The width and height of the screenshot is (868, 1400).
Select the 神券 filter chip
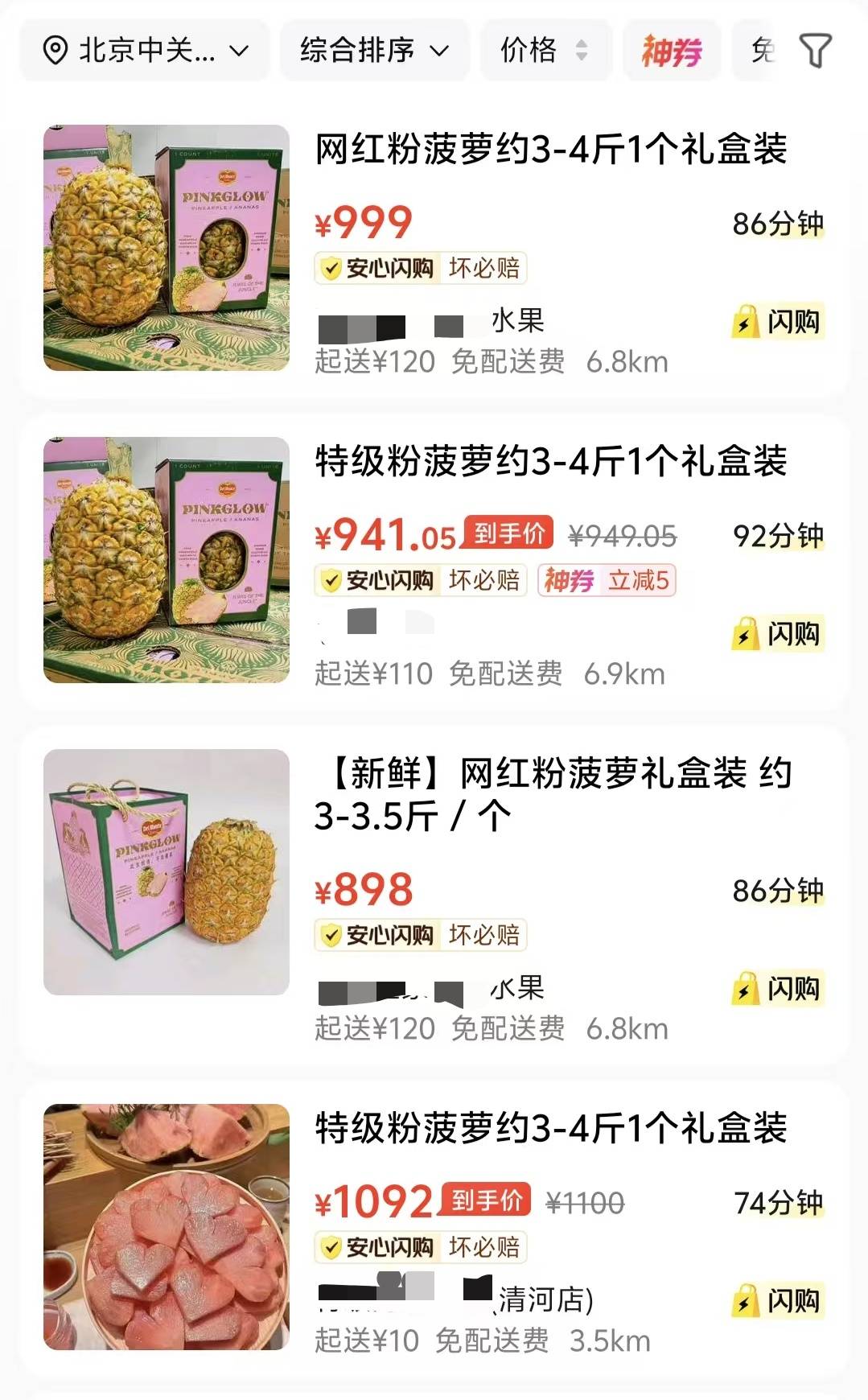(x=671, y=51)
